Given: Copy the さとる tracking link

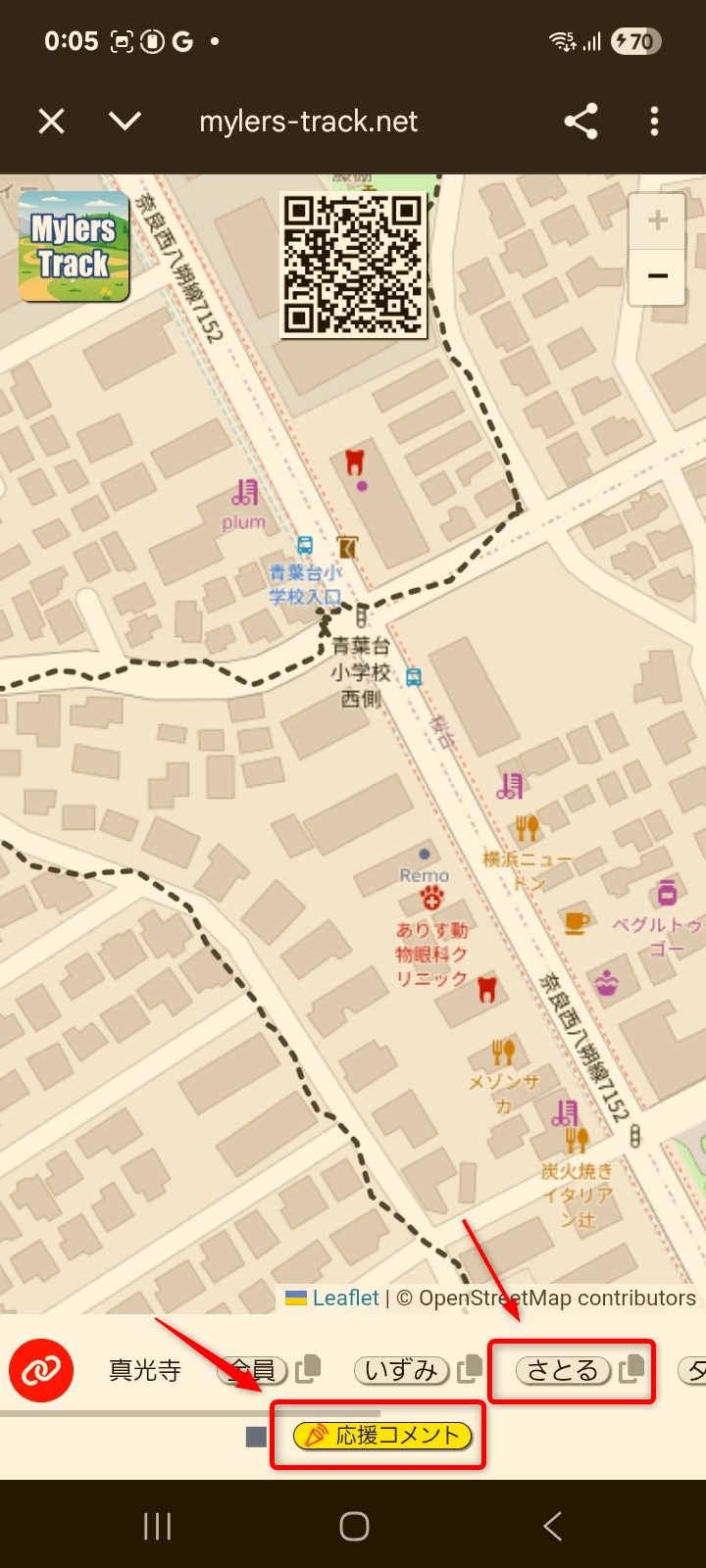Looking at the screenshot, I should (x=631, y=1369).
